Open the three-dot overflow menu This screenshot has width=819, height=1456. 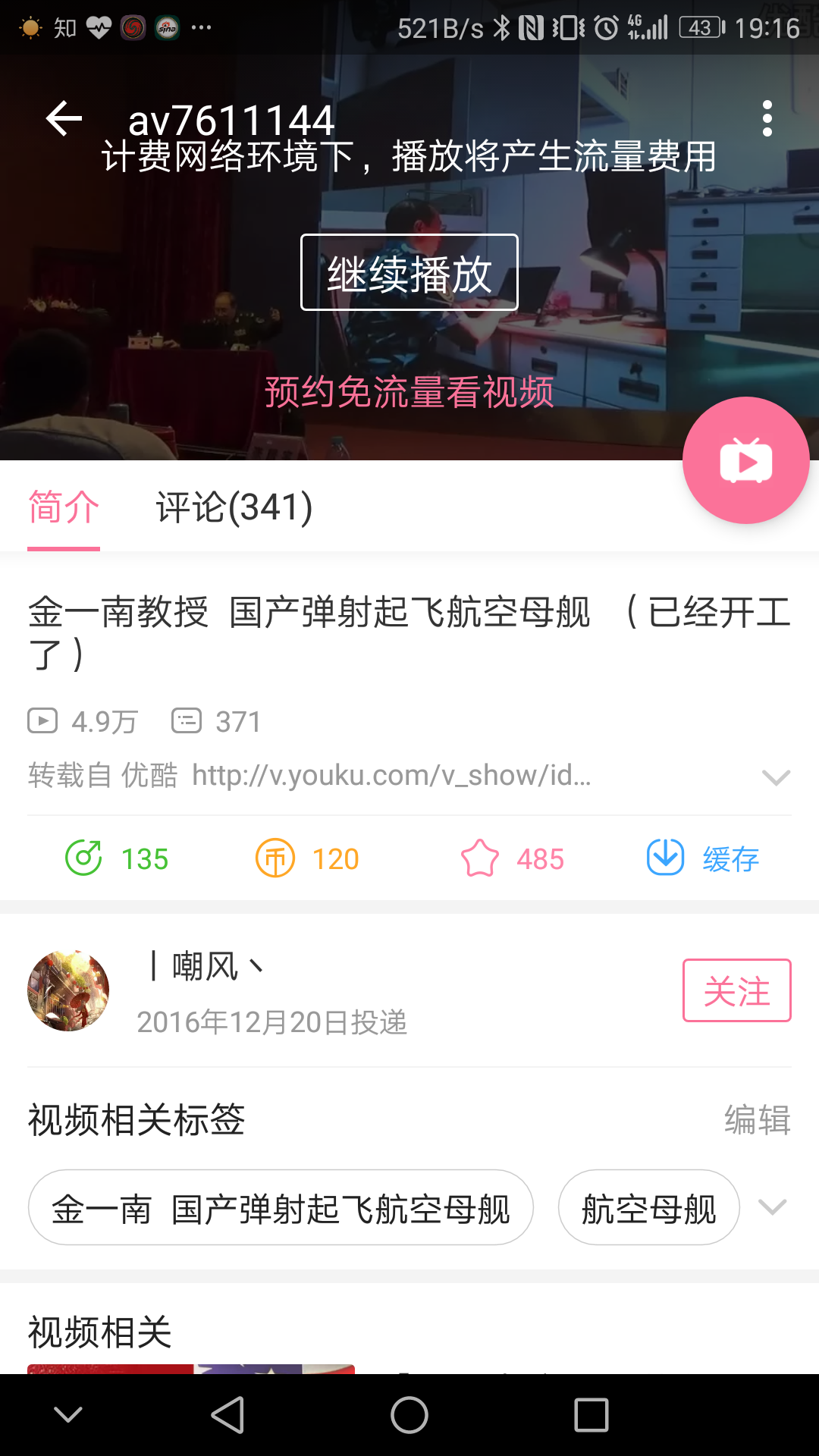click(767, 119)
